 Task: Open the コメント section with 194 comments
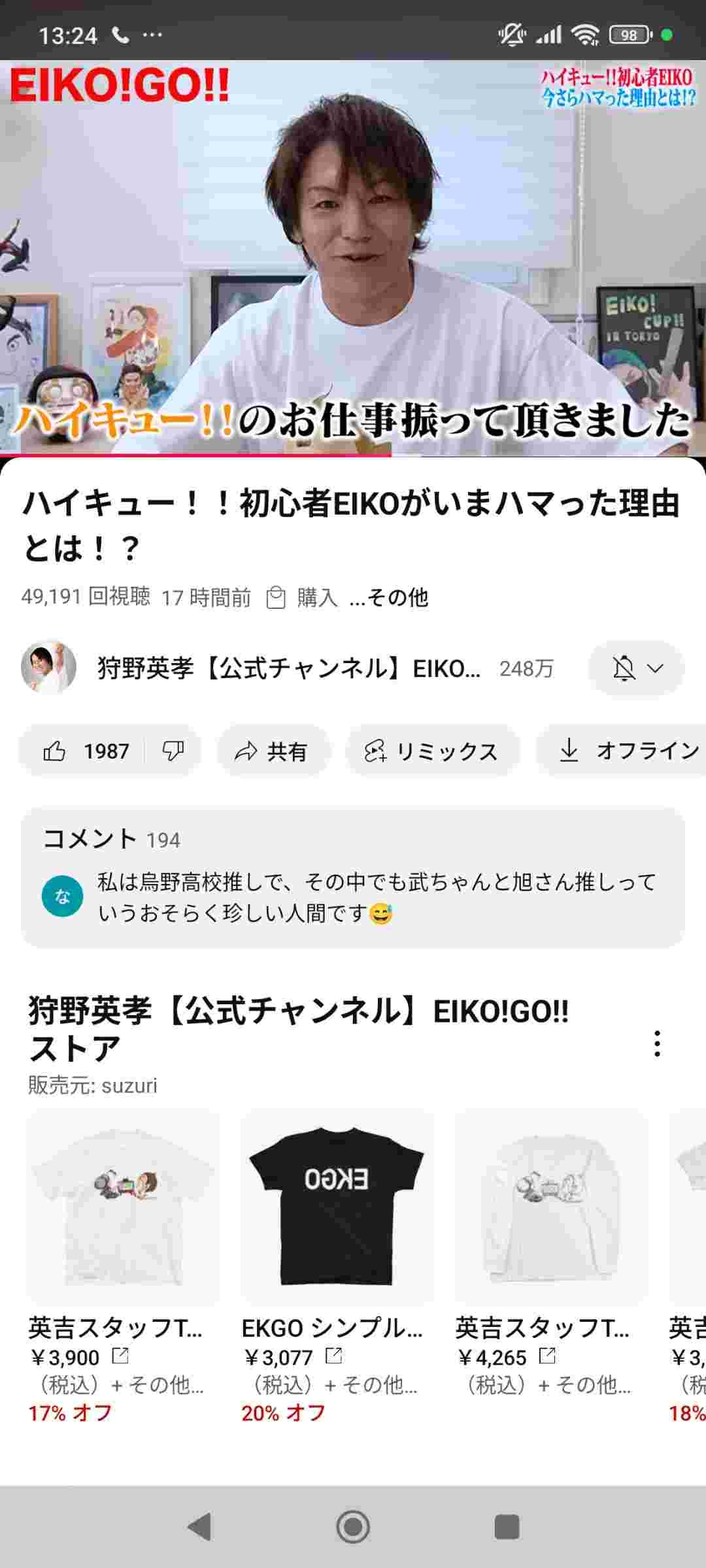tap(353, 877)
